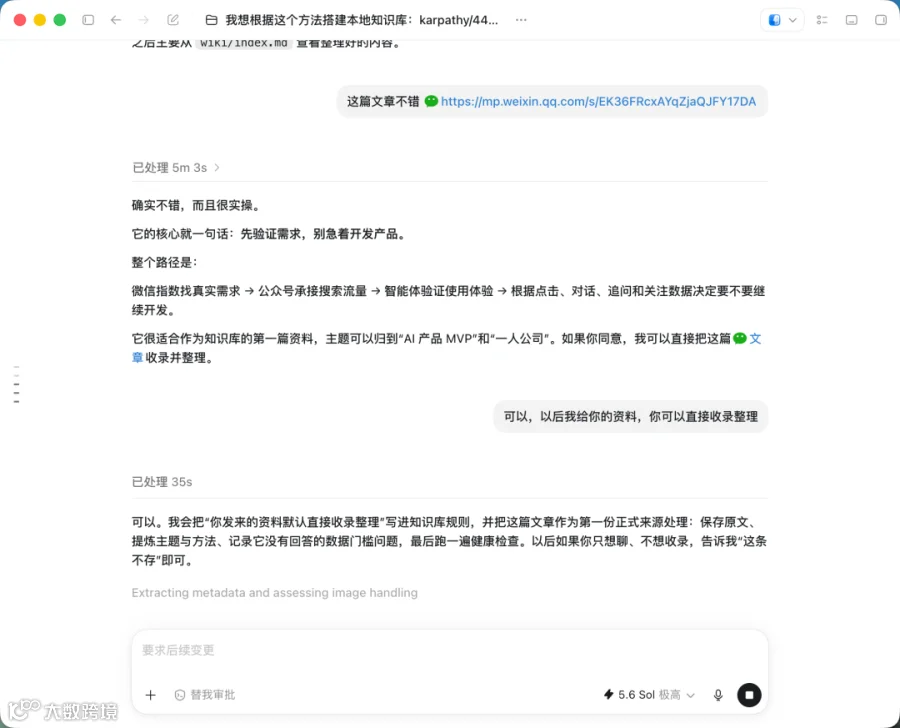This screenshot has width=900, height=728.
Task: Start voice input with the microphone
Action: 718,695
